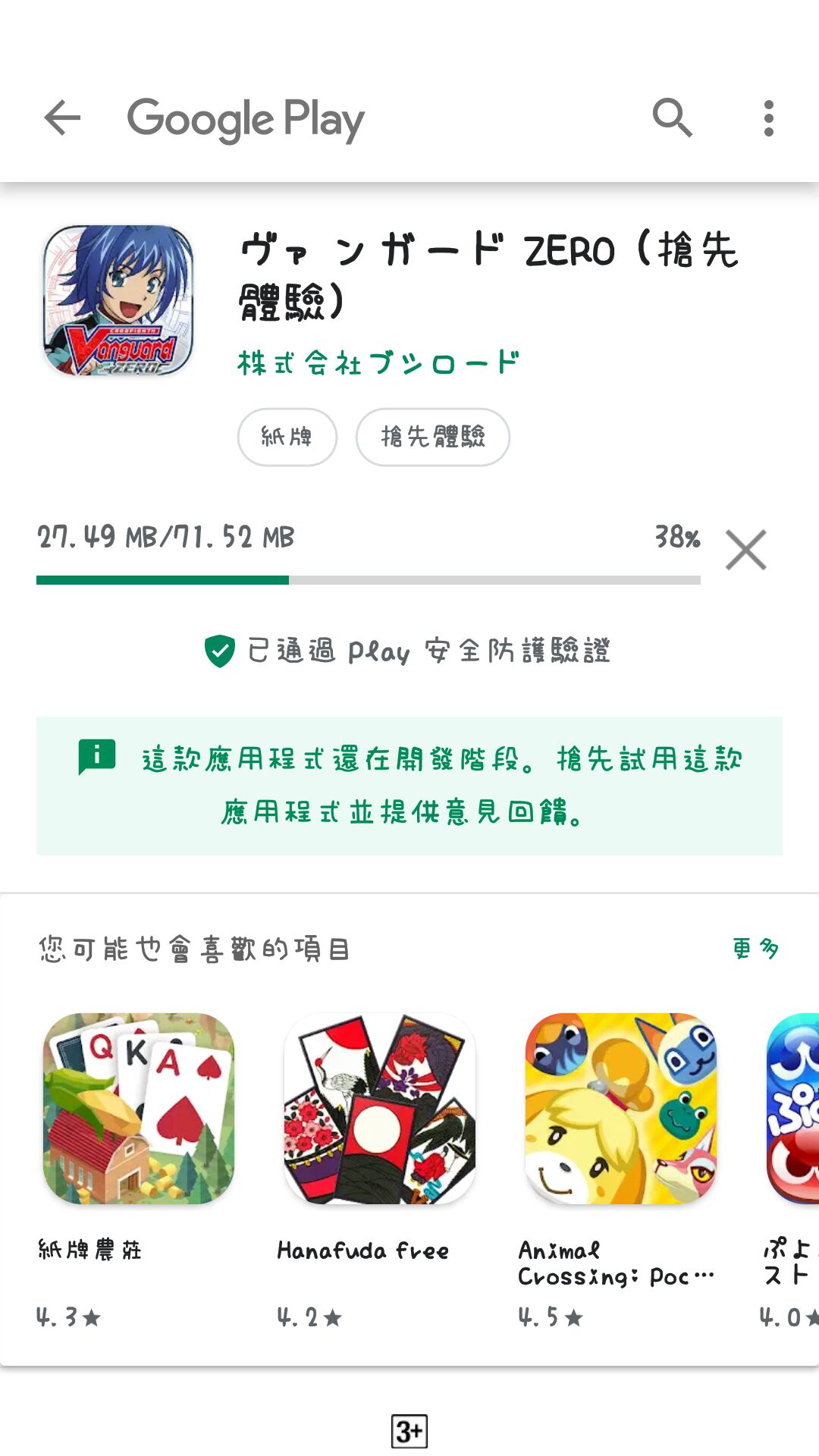Select the 搶先體驗 chip
Viewport: 819px width, 1456px height.
[x=432, y=437]
